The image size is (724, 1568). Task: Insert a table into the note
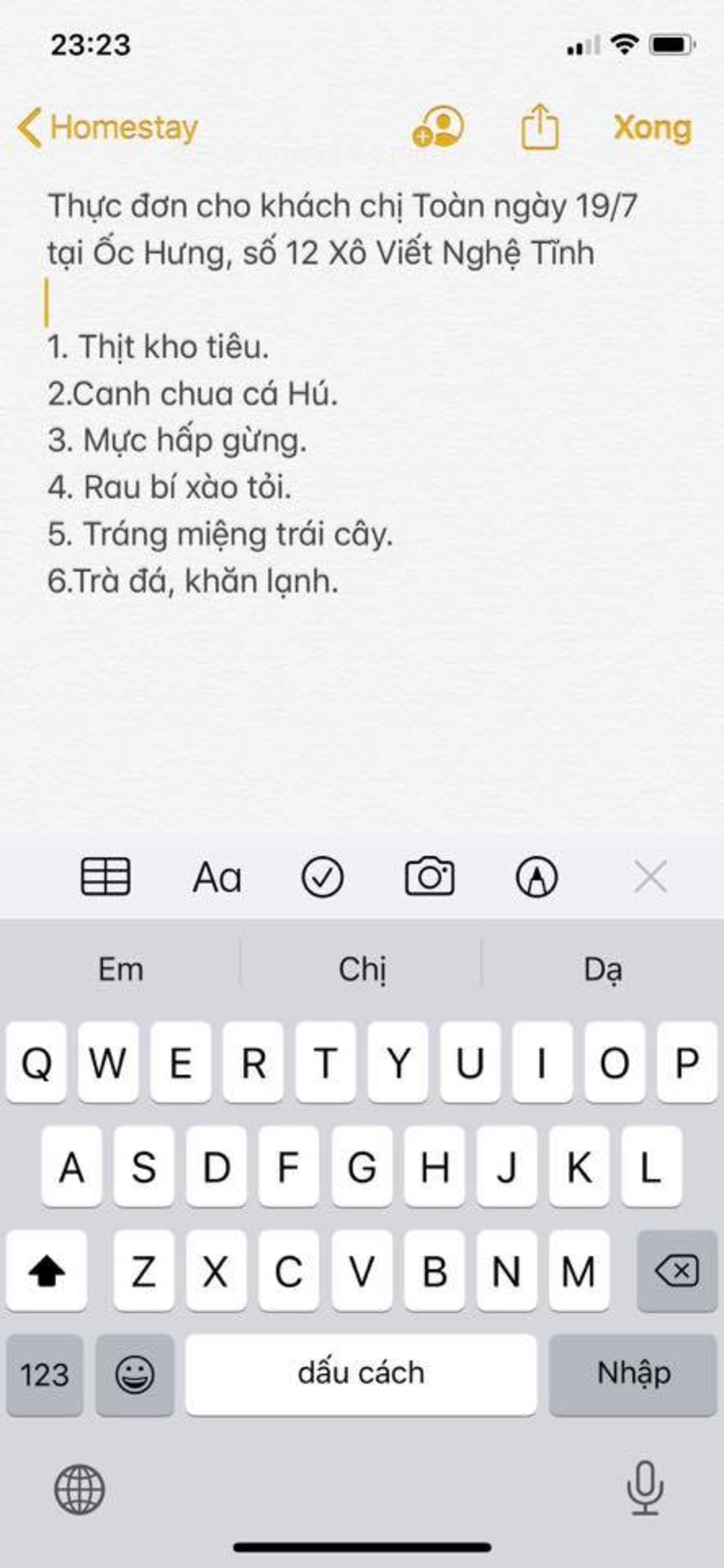point(105,877)
